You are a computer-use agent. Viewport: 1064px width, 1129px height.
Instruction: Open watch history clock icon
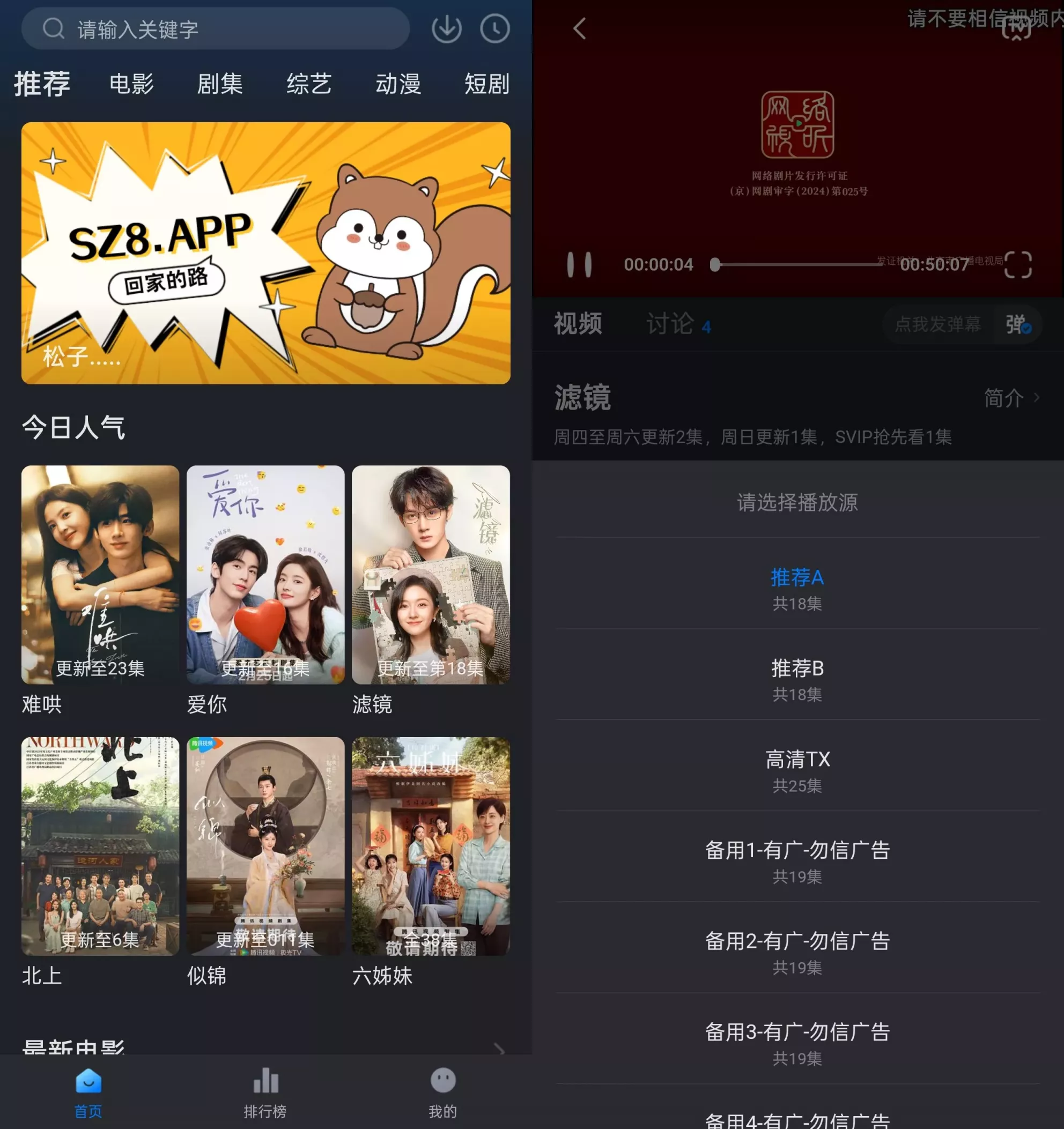495,28
